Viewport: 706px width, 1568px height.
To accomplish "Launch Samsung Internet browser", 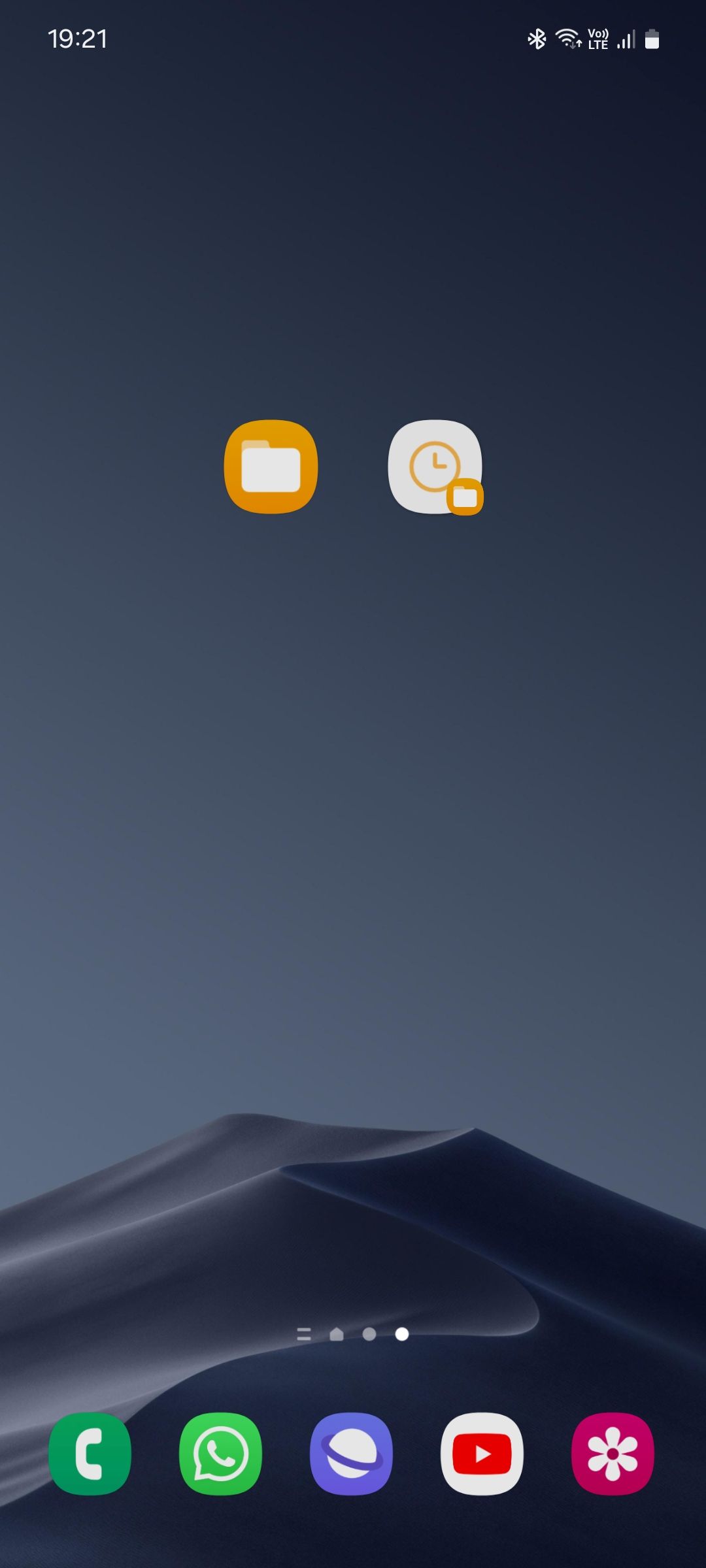I will tap(351, 1454).
